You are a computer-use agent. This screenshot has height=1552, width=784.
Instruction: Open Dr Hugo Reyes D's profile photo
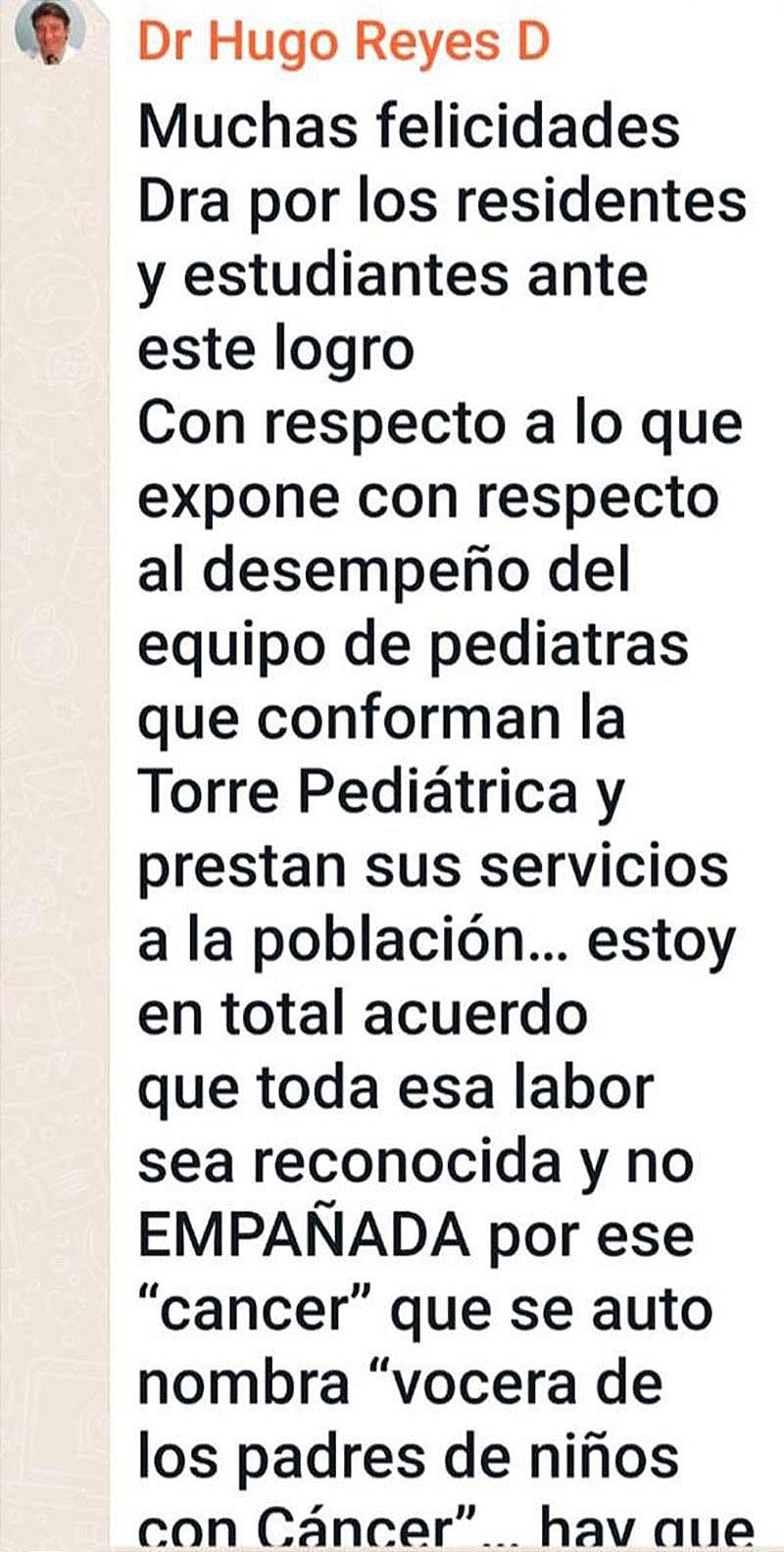coord(50,31)
